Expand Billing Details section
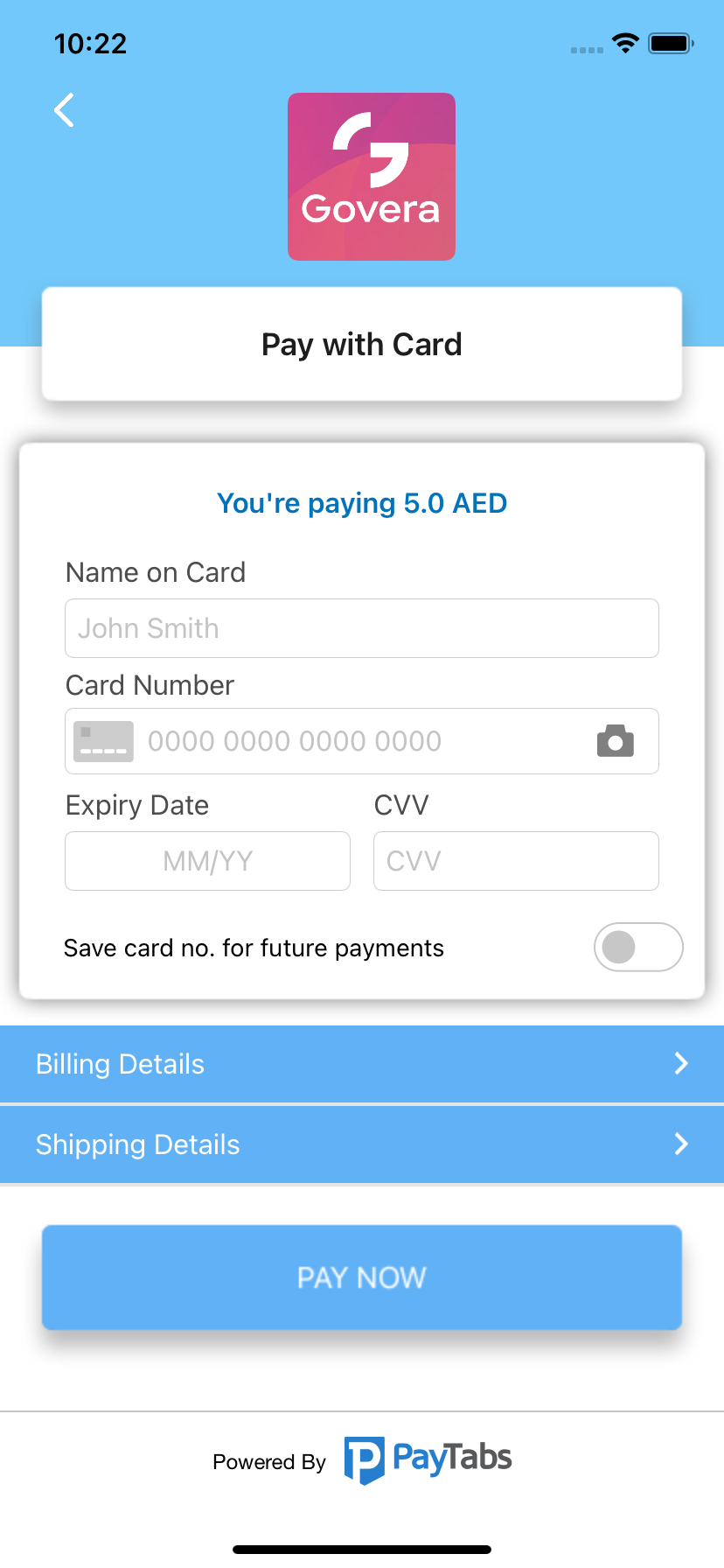The image size is (724, 1568). click(x=362, y=1064)
